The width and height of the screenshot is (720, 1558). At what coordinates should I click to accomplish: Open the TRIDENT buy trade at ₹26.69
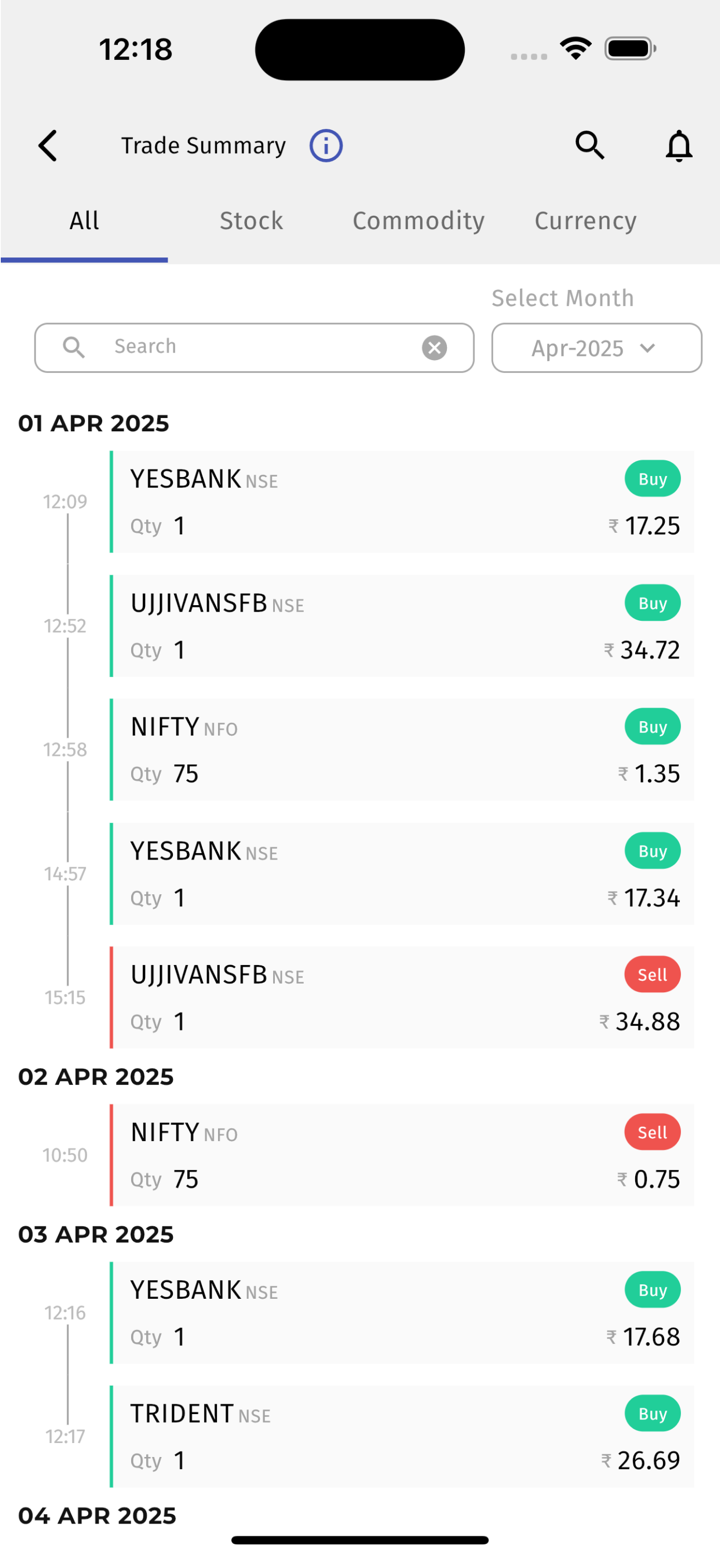[402, 1437]
